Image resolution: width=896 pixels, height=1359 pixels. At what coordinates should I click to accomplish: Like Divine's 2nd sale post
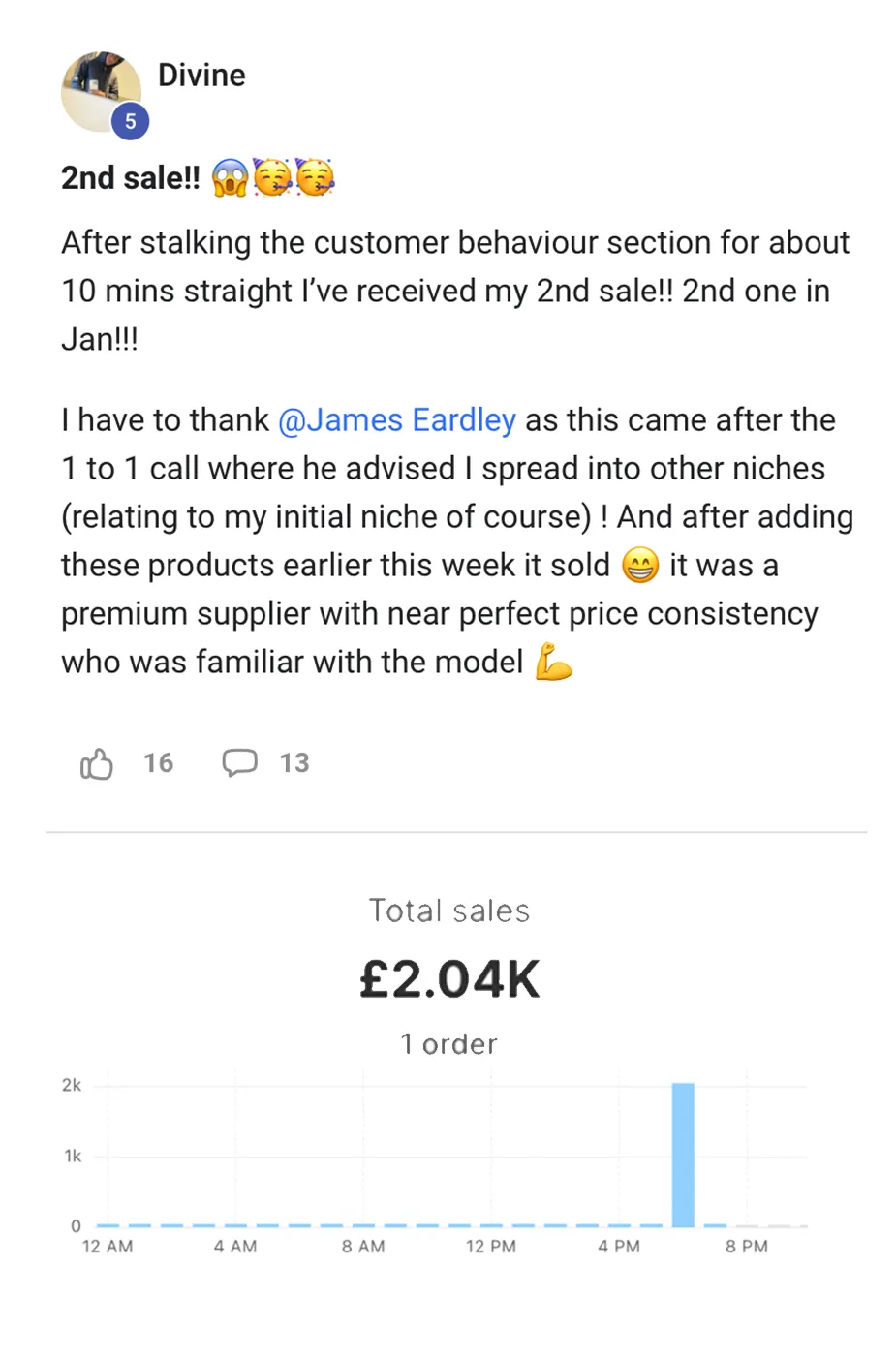tap(97, 763)
